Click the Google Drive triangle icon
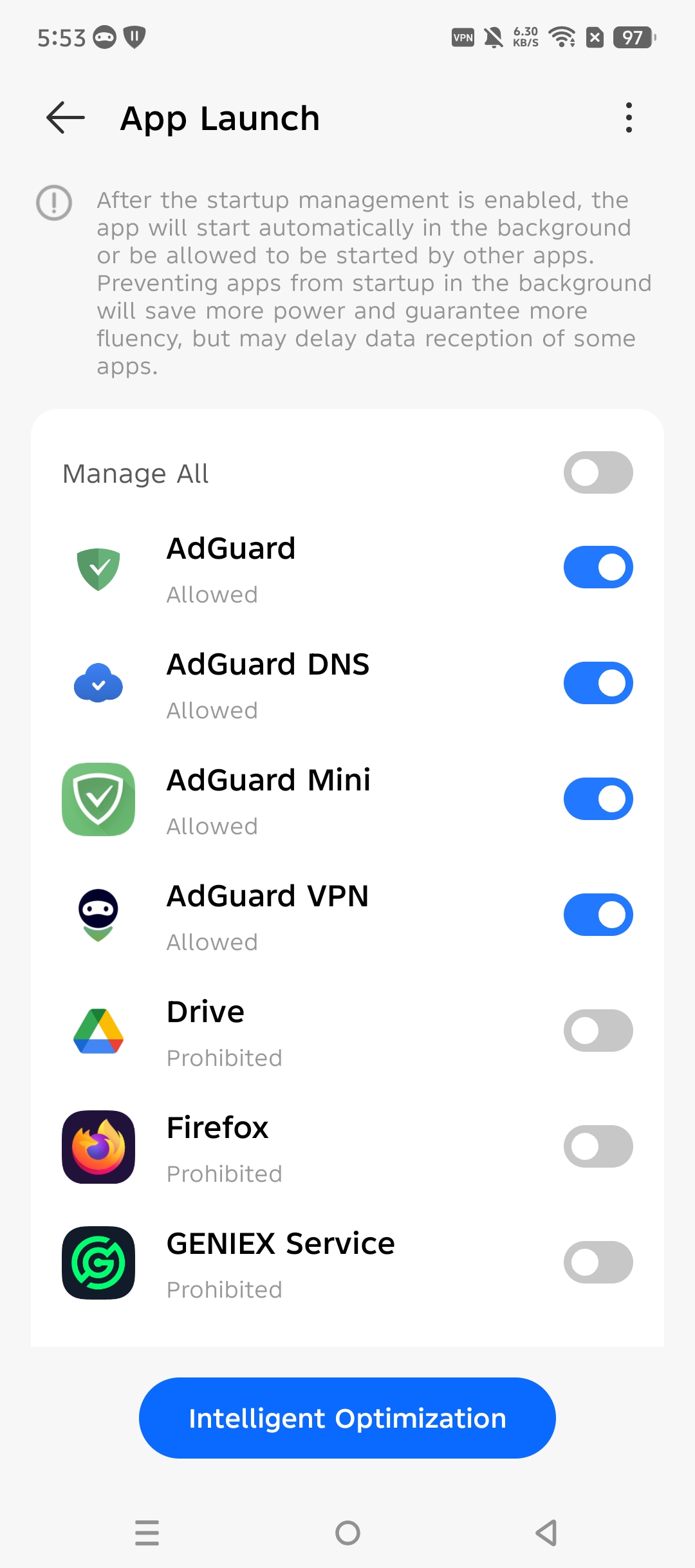The image size is (695, 1568). (98, 1031)
